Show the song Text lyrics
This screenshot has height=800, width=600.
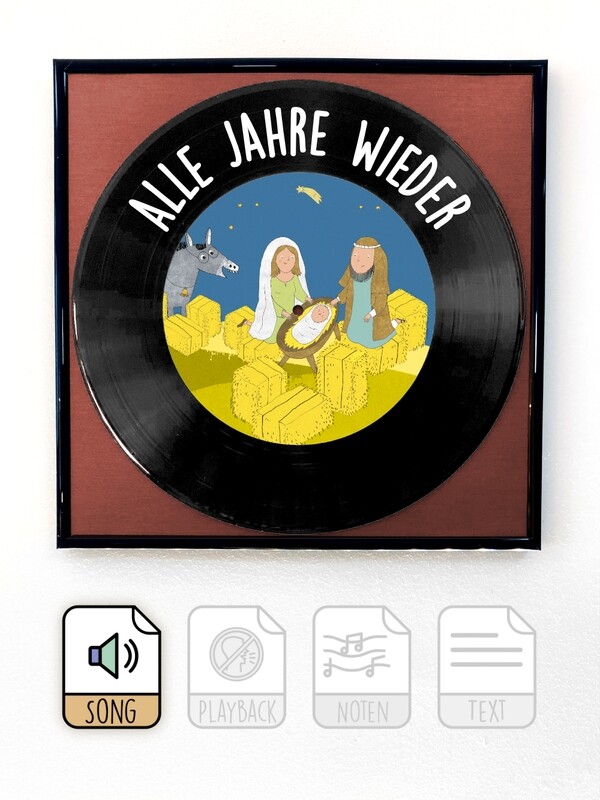point(486,666)
